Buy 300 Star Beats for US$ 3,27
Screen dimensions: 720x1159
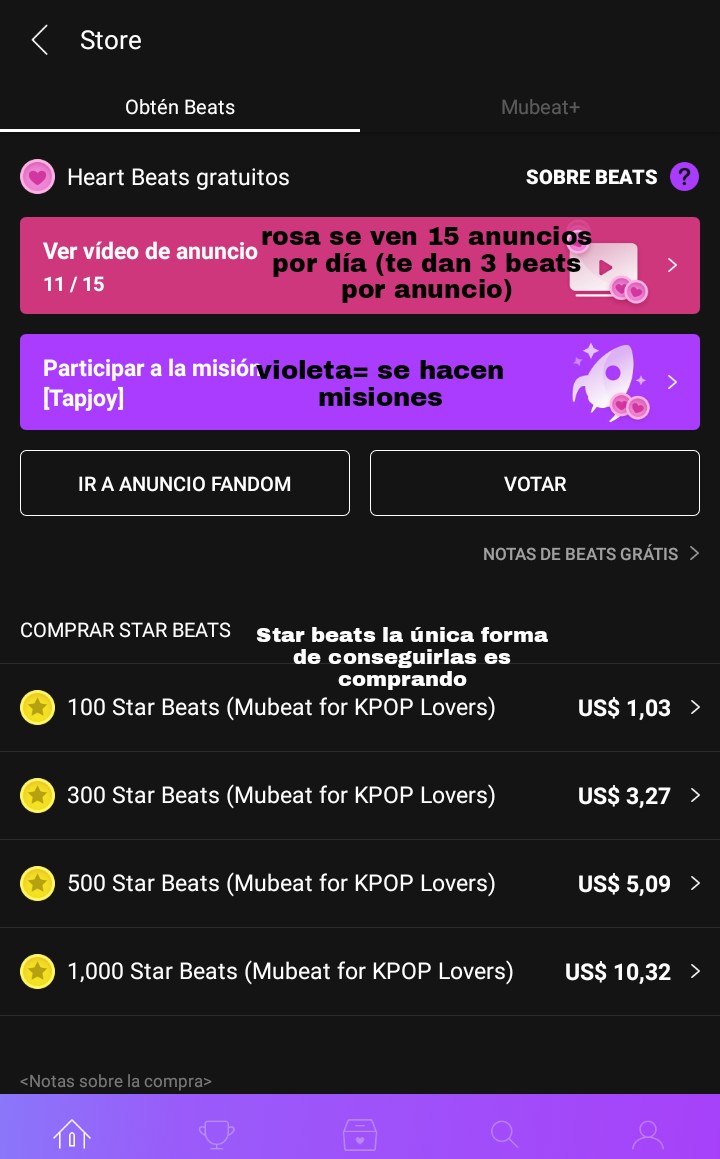360,796
